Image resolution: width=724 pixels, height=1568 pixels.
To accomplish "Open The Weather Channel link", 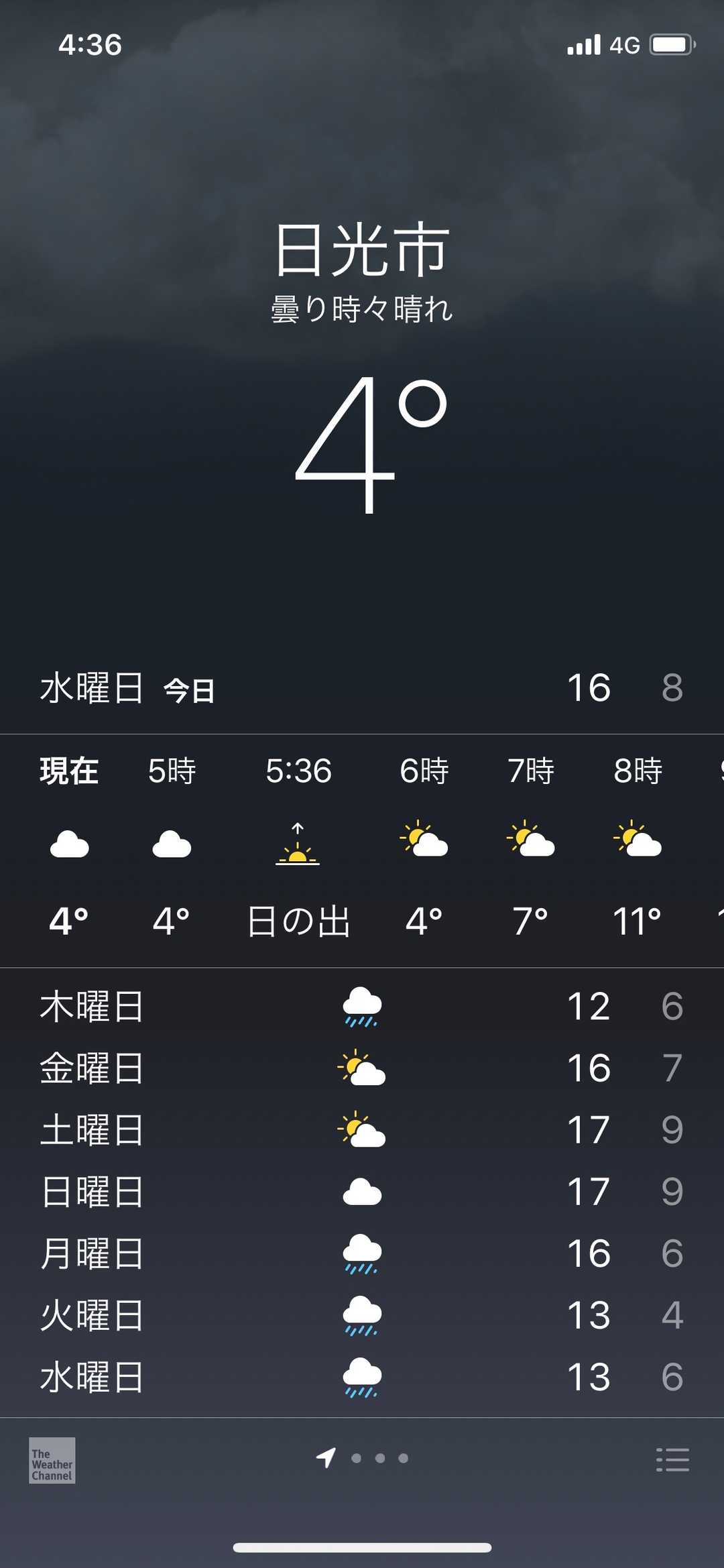I will point(52,1460).
